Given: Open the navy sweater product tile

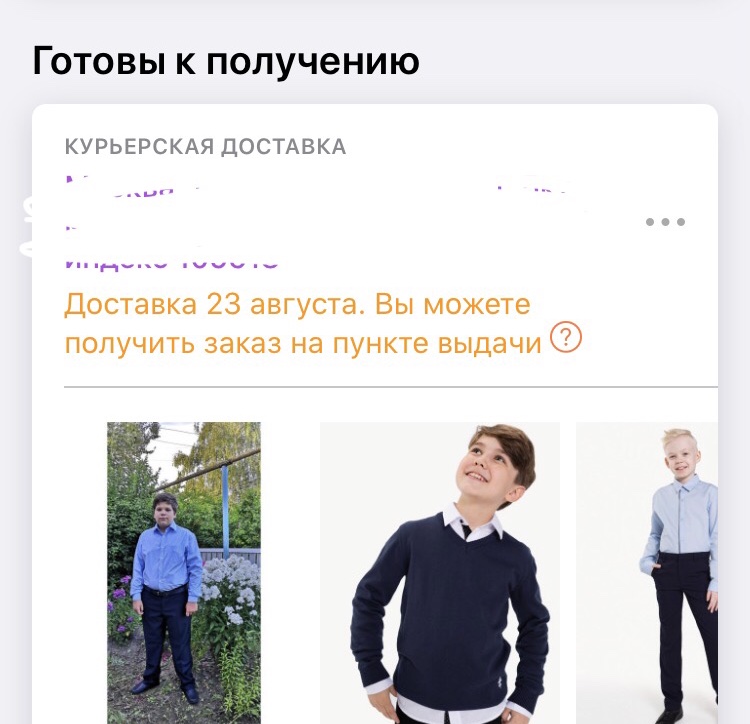Looking at the screenshot, I should point(439,571).
